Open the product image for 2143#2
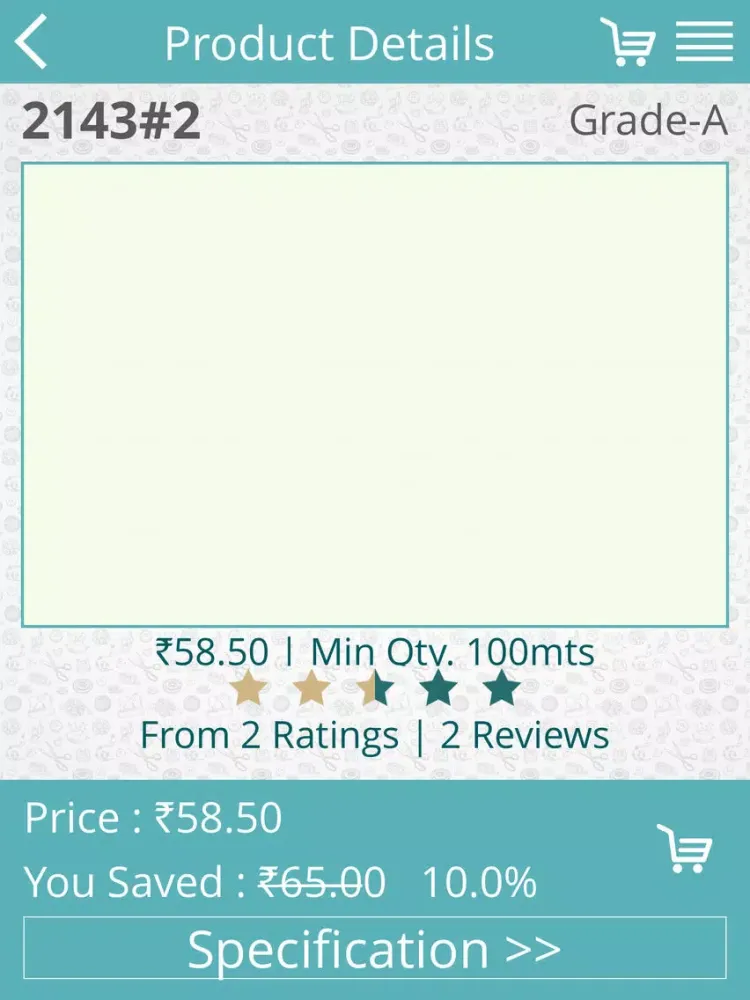The height and width of the screenshot is (1000, 750). (x=375, y=395)
